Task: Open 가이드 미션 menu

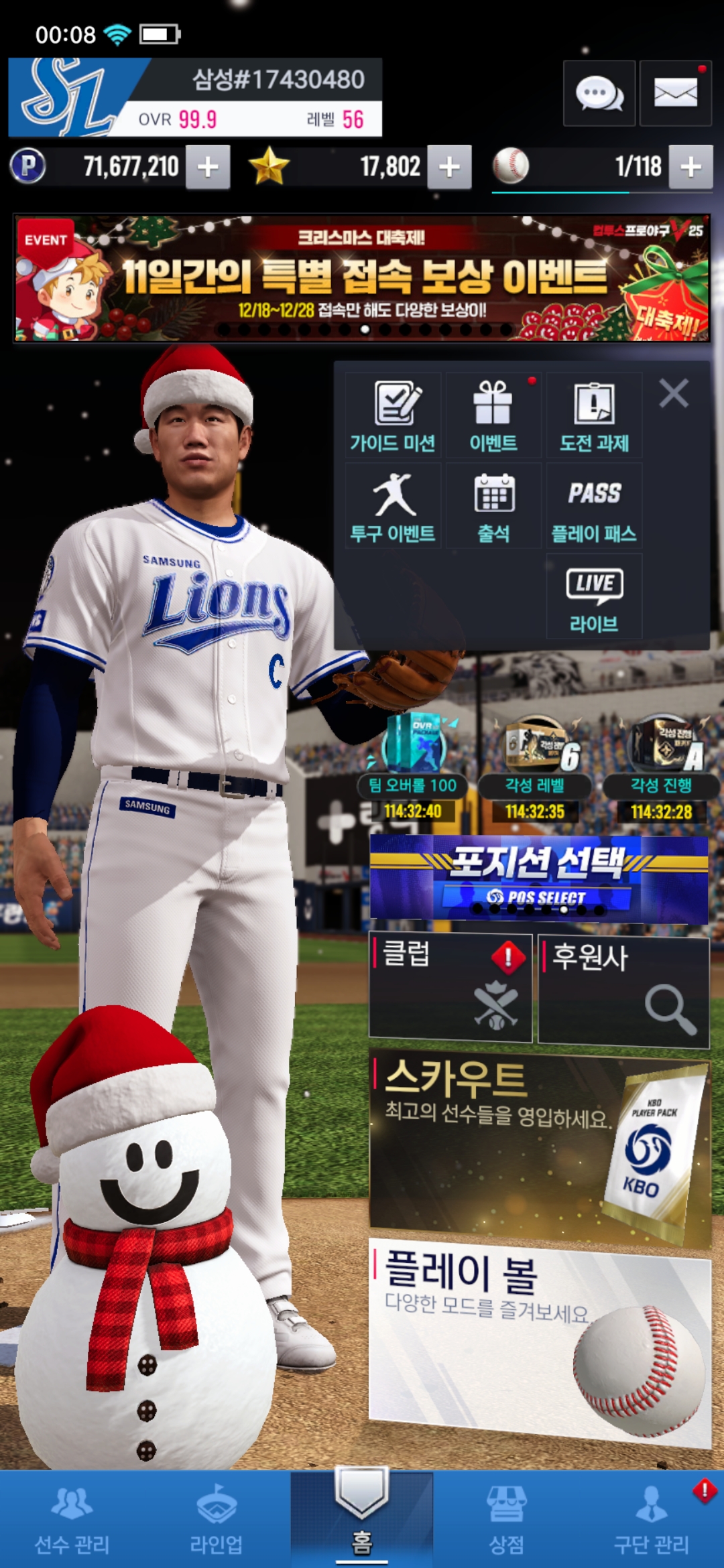Action: (394, 416)
